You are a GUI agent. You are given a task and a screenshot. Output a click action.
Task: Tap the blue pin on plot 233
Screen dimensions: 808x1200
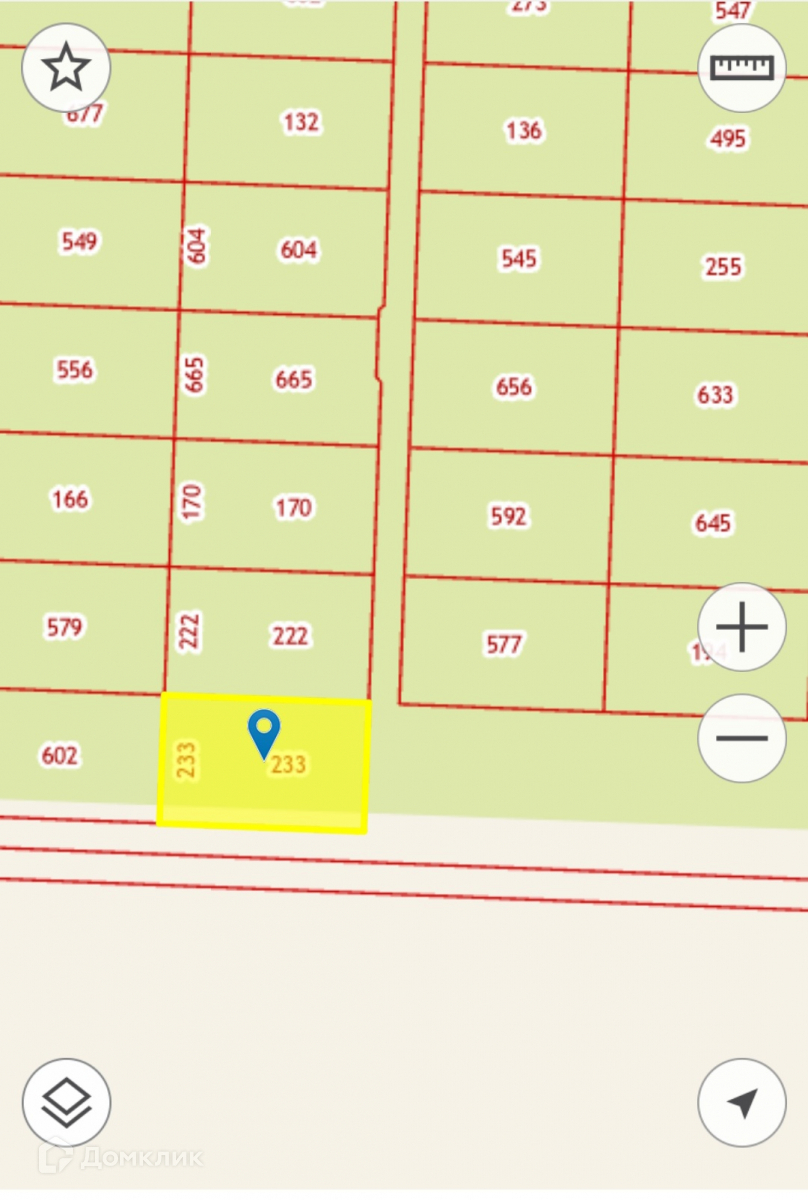264,732
